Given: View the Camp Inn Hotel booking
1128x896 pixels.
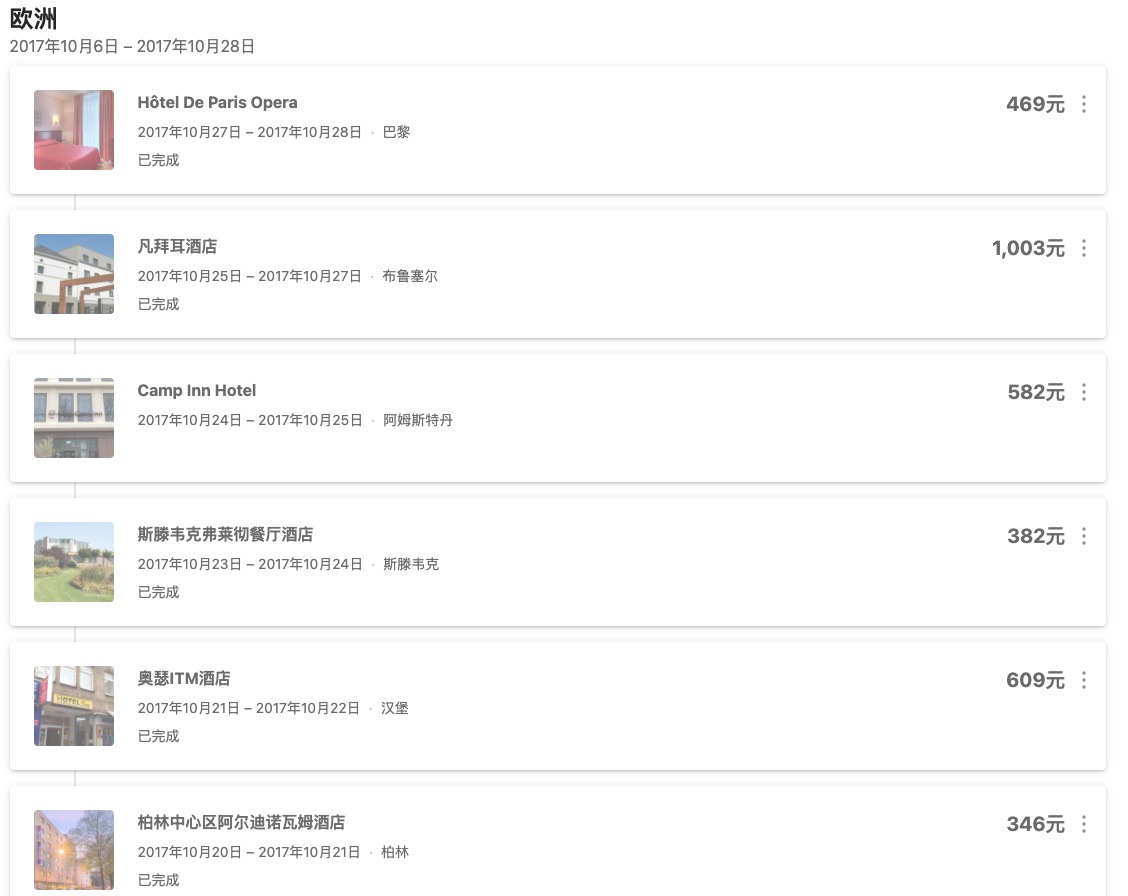Looking at the screenshot, I should coord(197,391).
